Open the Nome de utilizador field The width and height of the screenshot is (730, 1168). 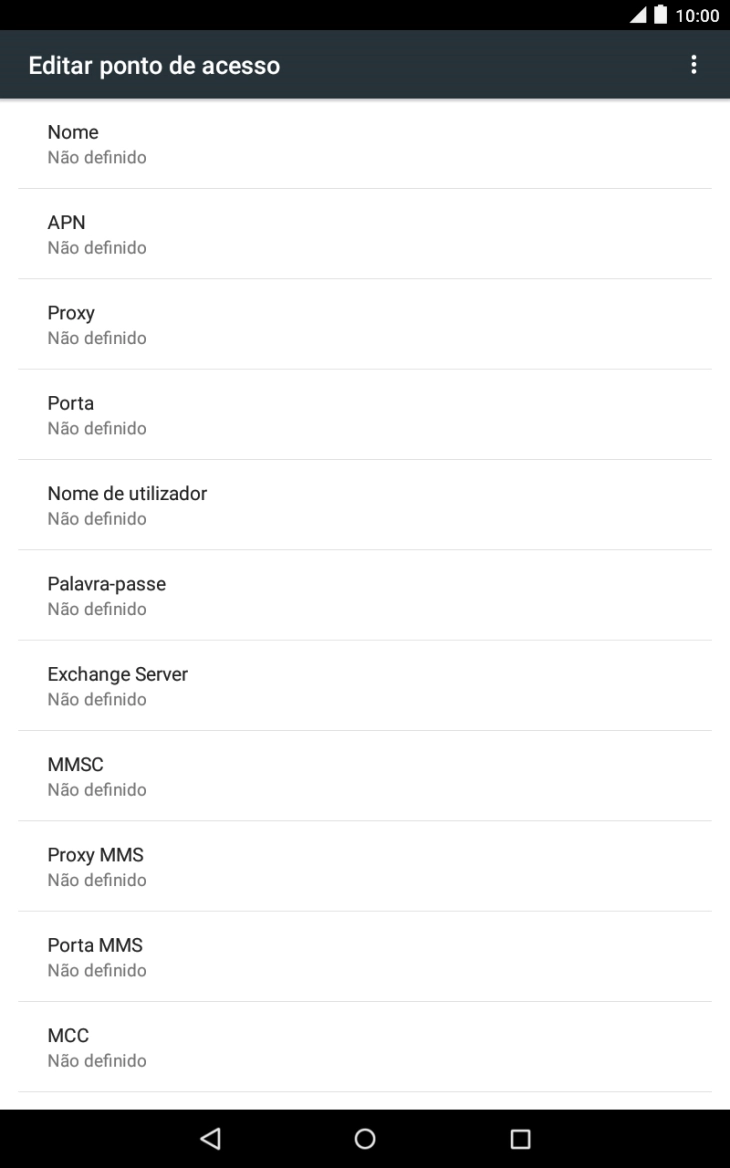point(365,505)
